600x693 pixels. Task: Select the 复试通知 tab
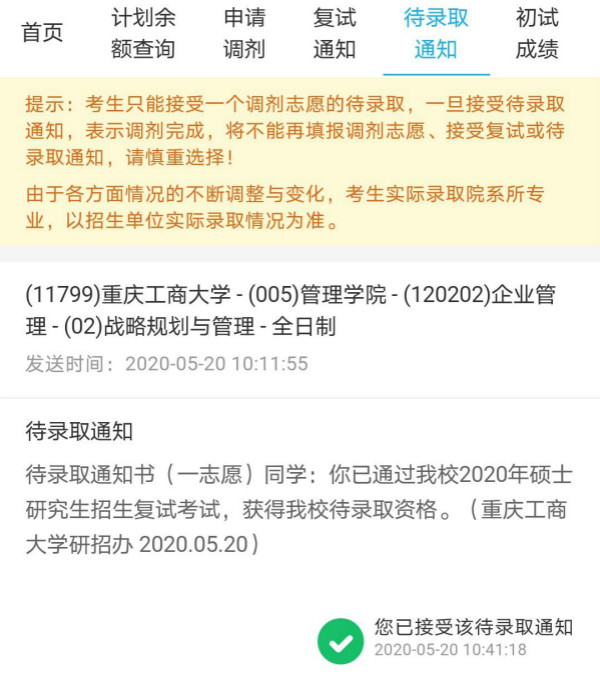tap(334, 33)
